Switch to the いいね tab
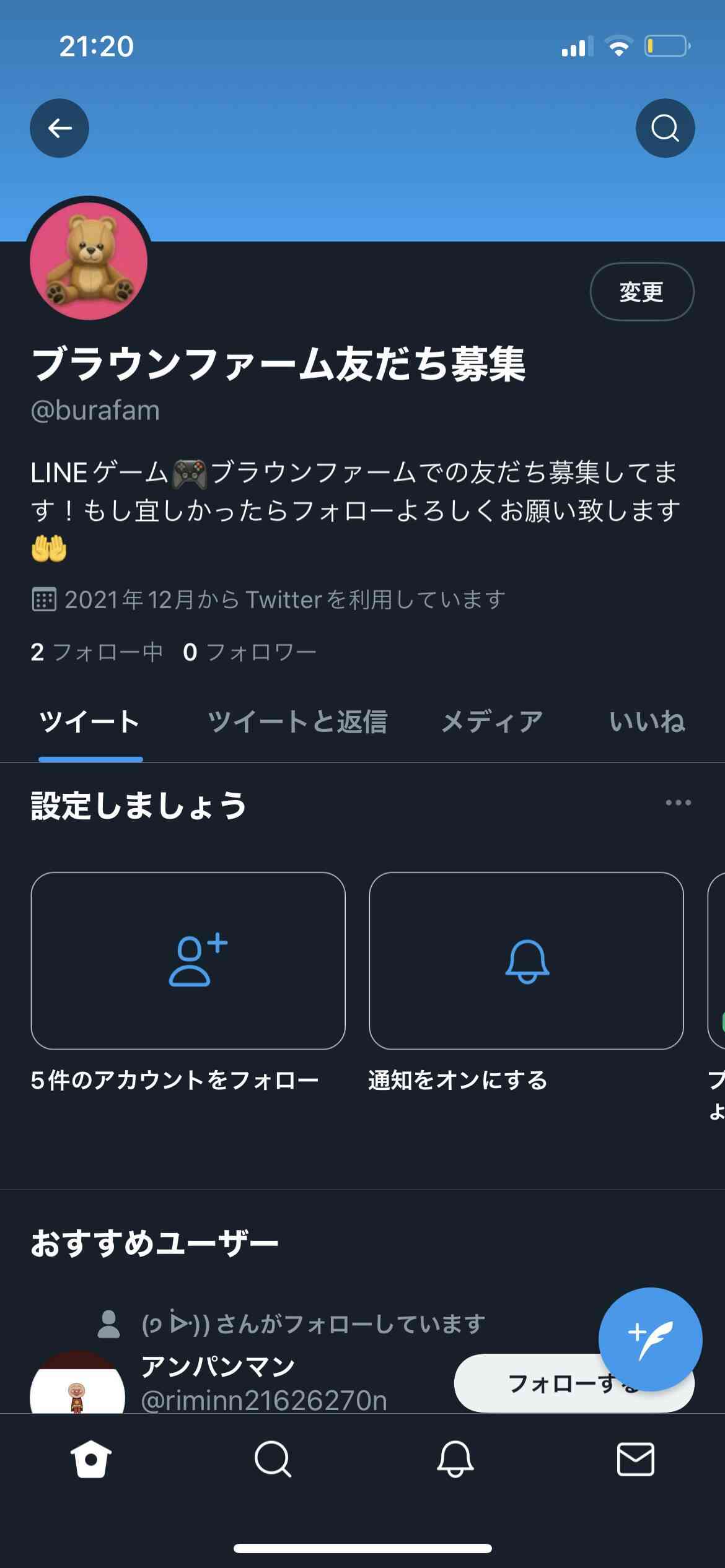This screenshot has height=1568, width=725. point(648,722)
